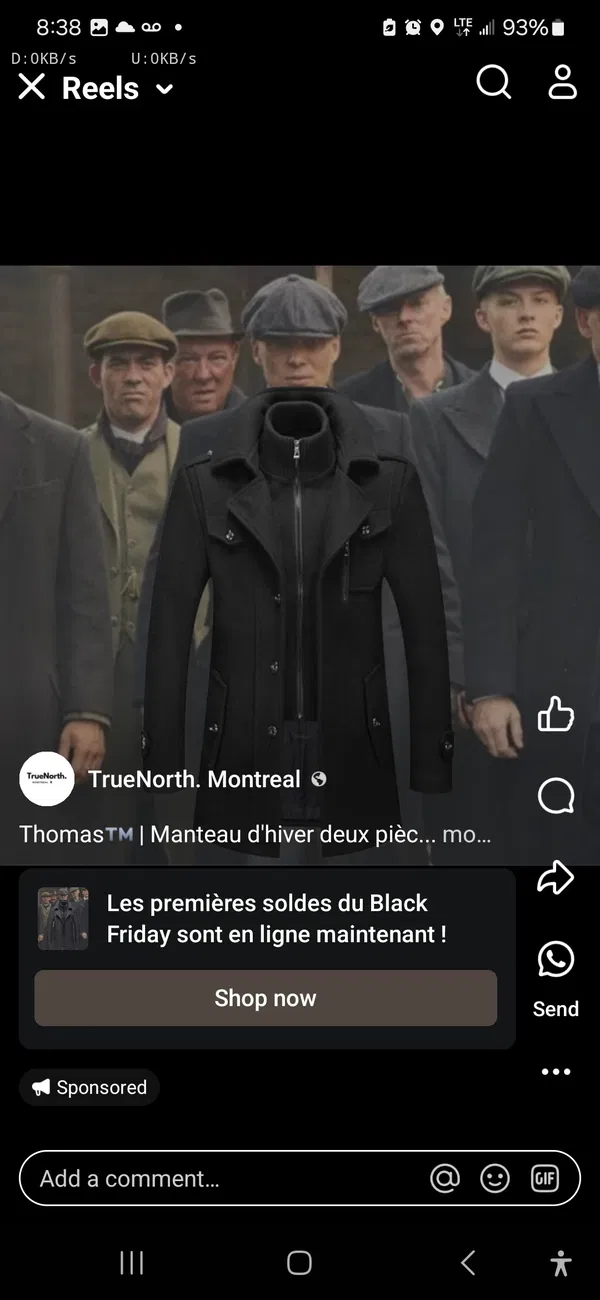Insert a GIF in the comment

click(x=544, y=1178)
